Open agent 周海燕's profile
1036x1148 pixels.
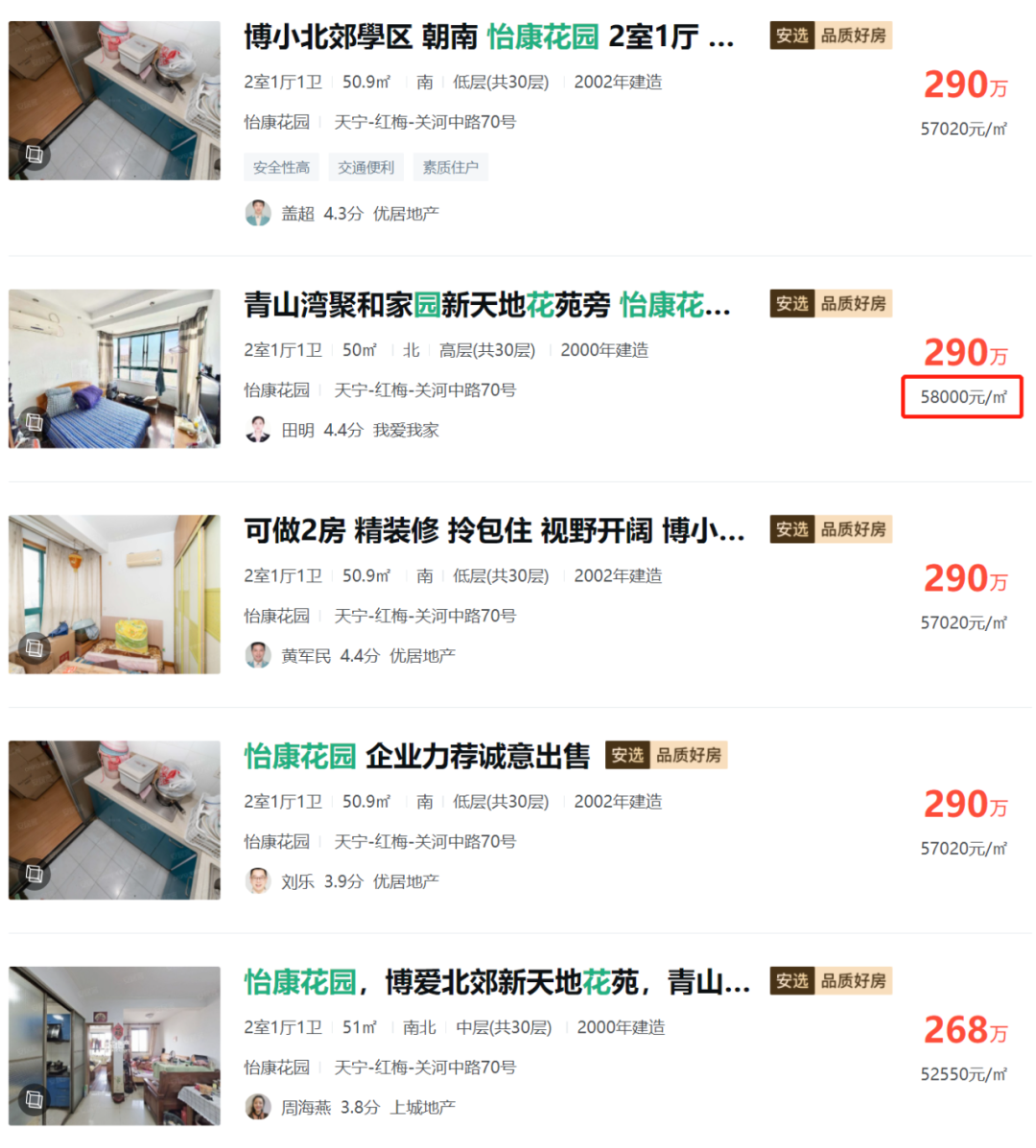305,1108
